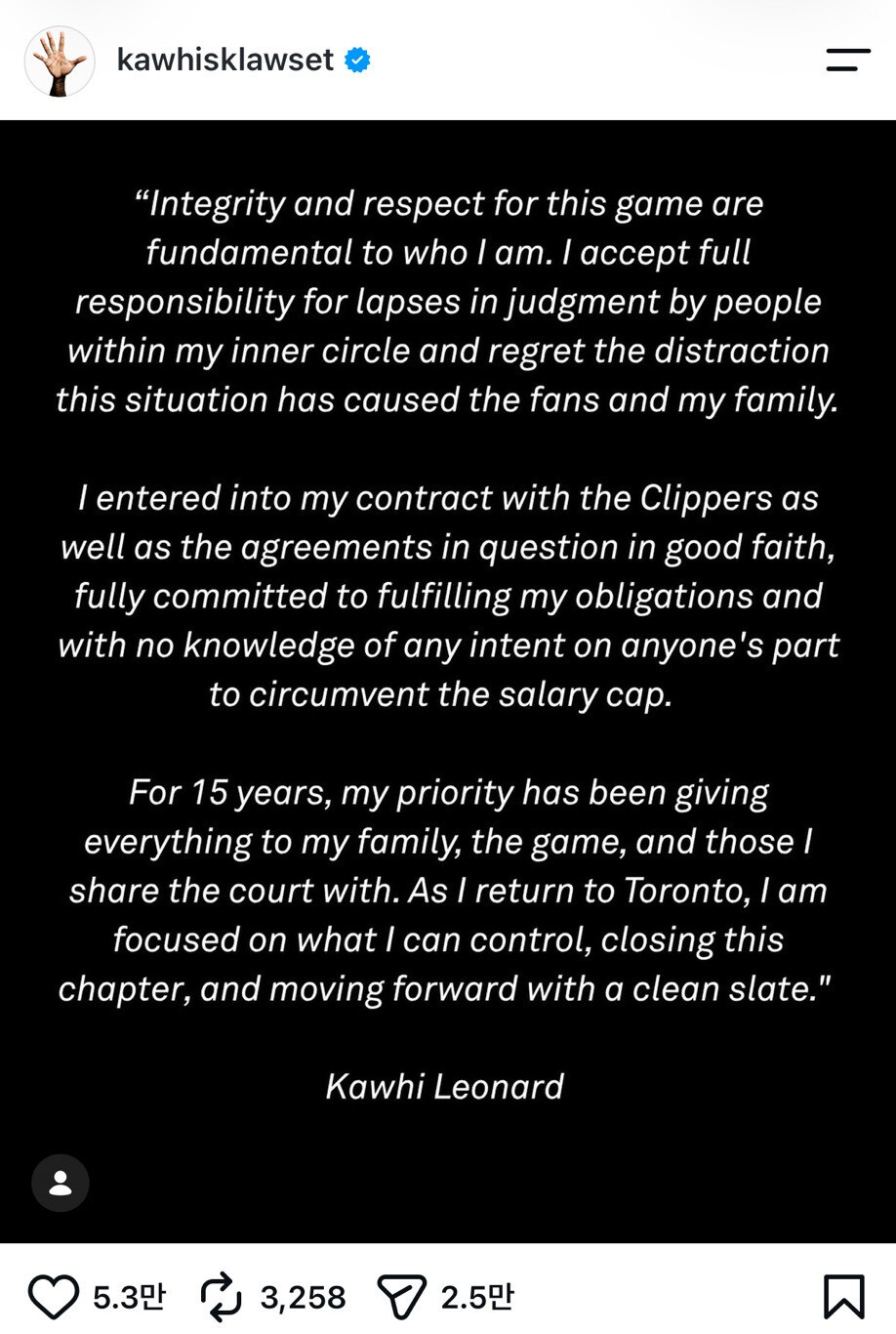Open the kawhisklawset username link

click(x=225, y=60)
